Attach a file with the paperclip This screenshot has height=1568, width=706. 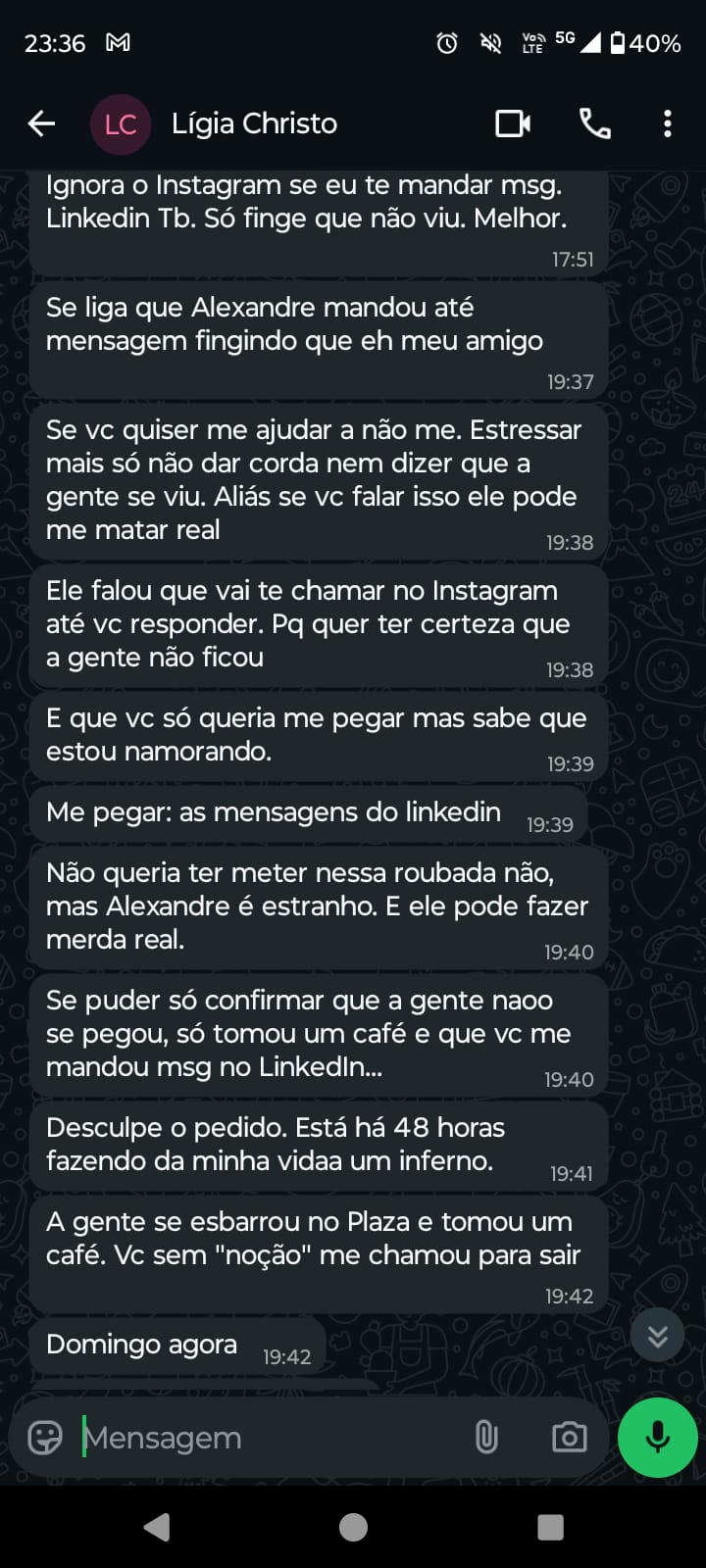pyautogui.click(x=486, y=1438)
